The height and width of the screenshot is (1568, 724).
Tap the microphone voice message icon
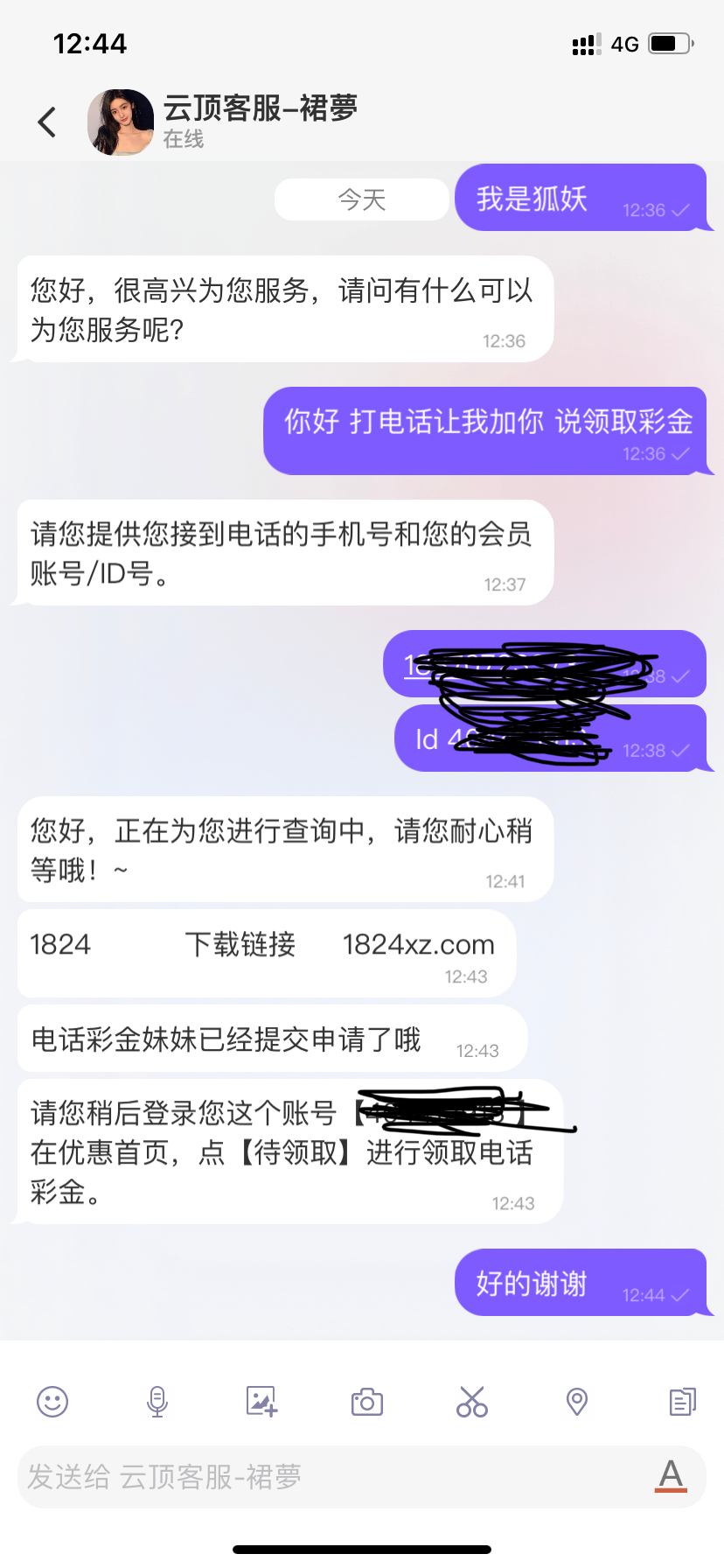tap(157, 1402)
